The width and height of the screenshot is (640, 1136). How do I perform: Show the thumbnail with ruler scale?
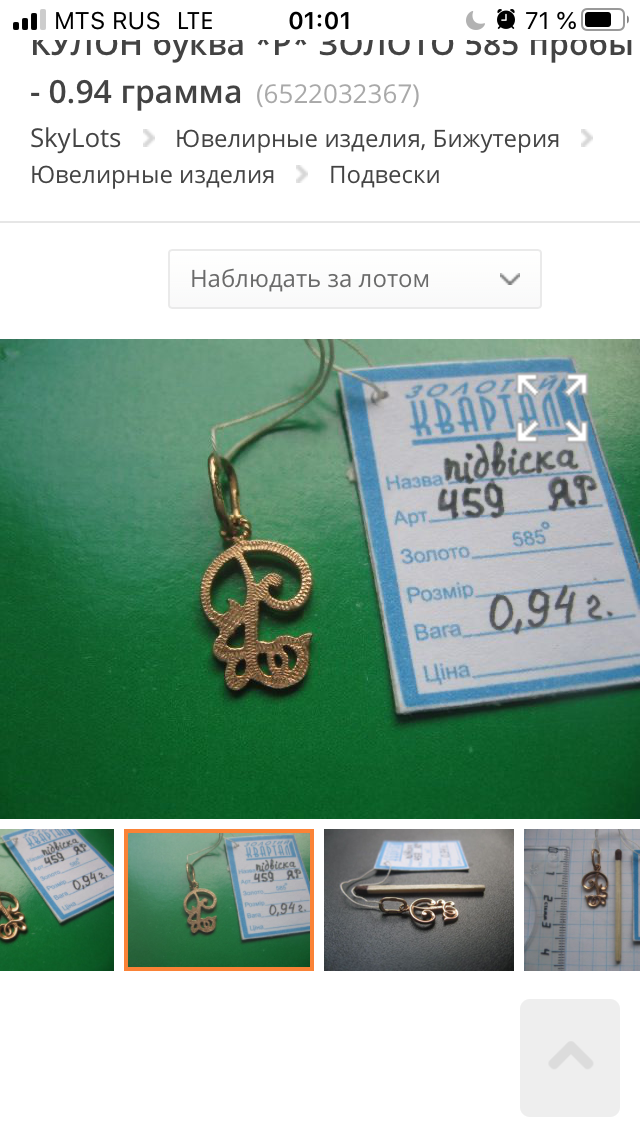click(582, 899)
